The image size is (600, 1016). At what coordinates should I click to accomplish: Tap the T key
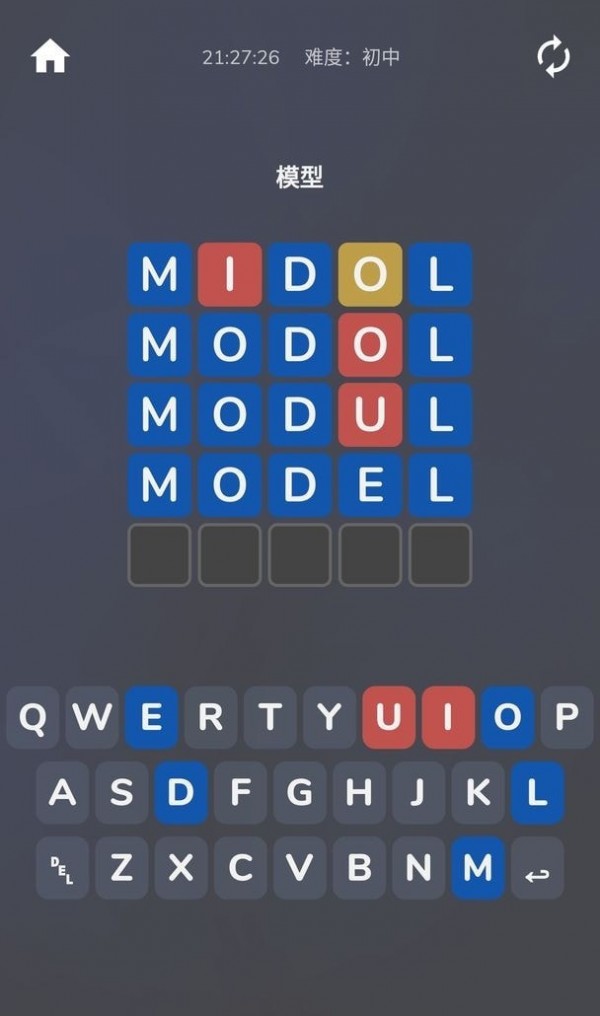coord(270,717)
